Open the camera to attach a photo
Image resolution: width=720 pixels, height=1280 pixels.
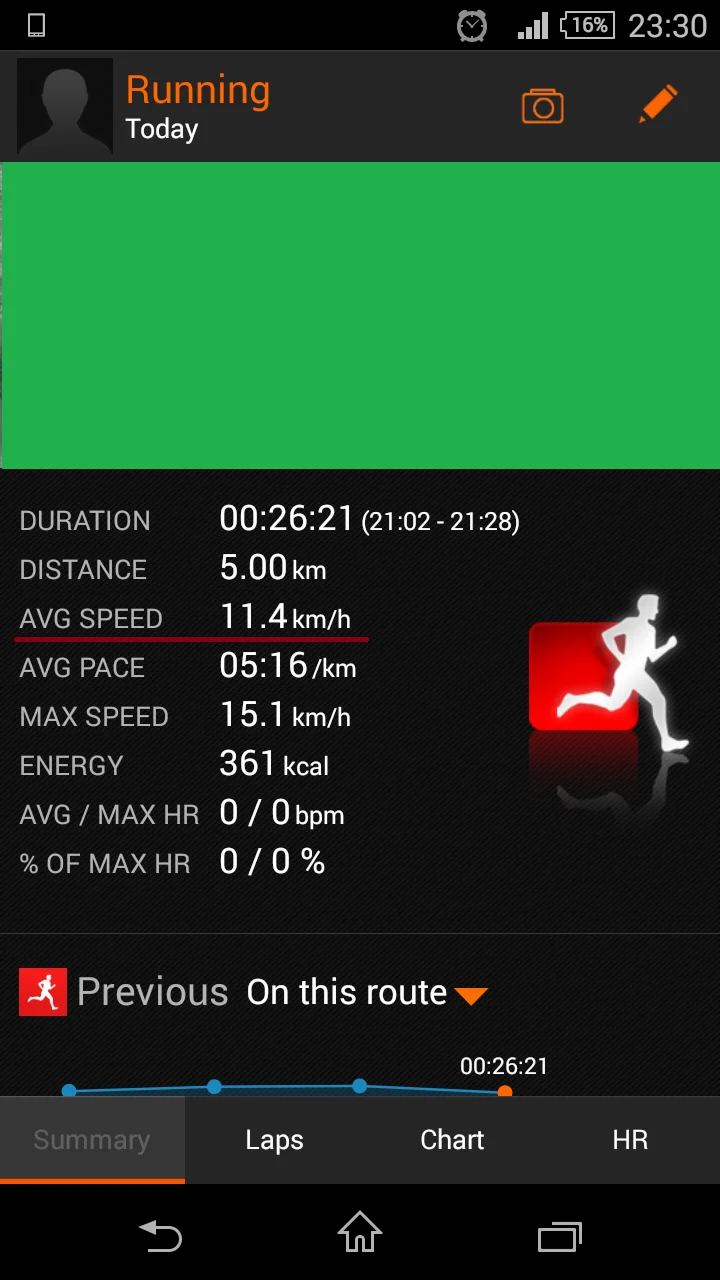[x=542, y=105]
